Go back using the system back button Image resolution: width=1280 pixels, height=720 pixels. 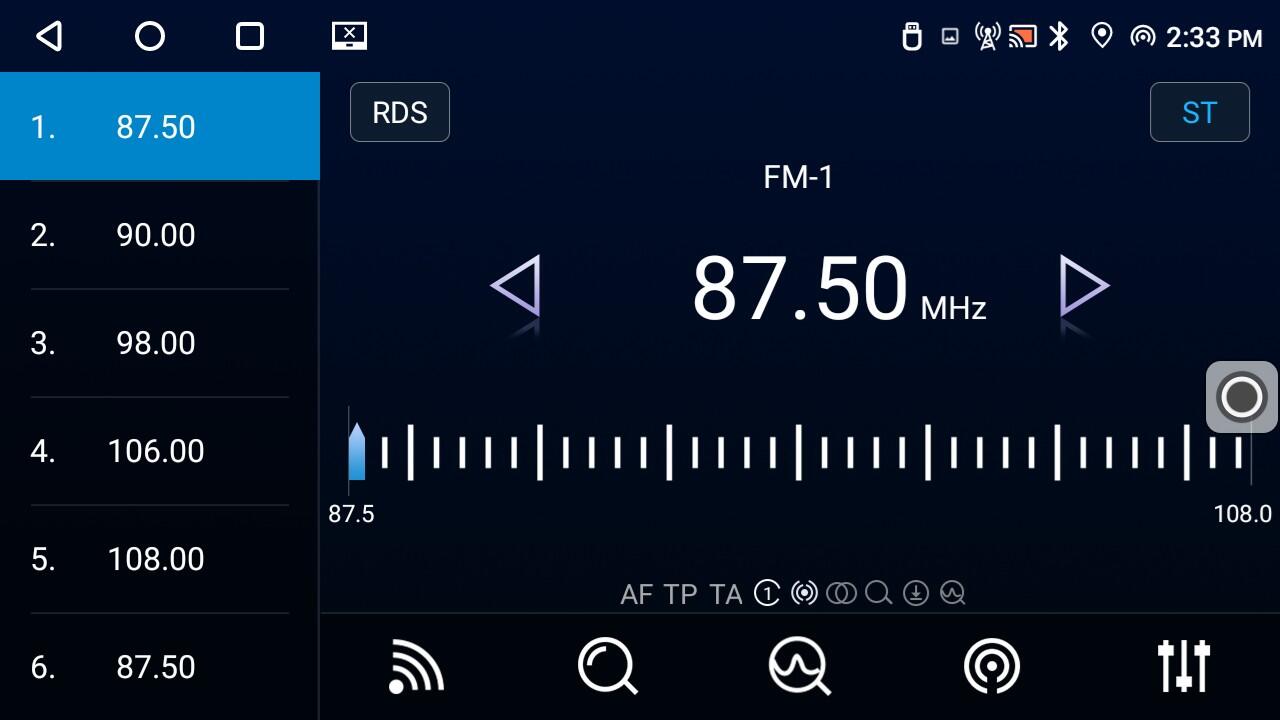[49, 37]
